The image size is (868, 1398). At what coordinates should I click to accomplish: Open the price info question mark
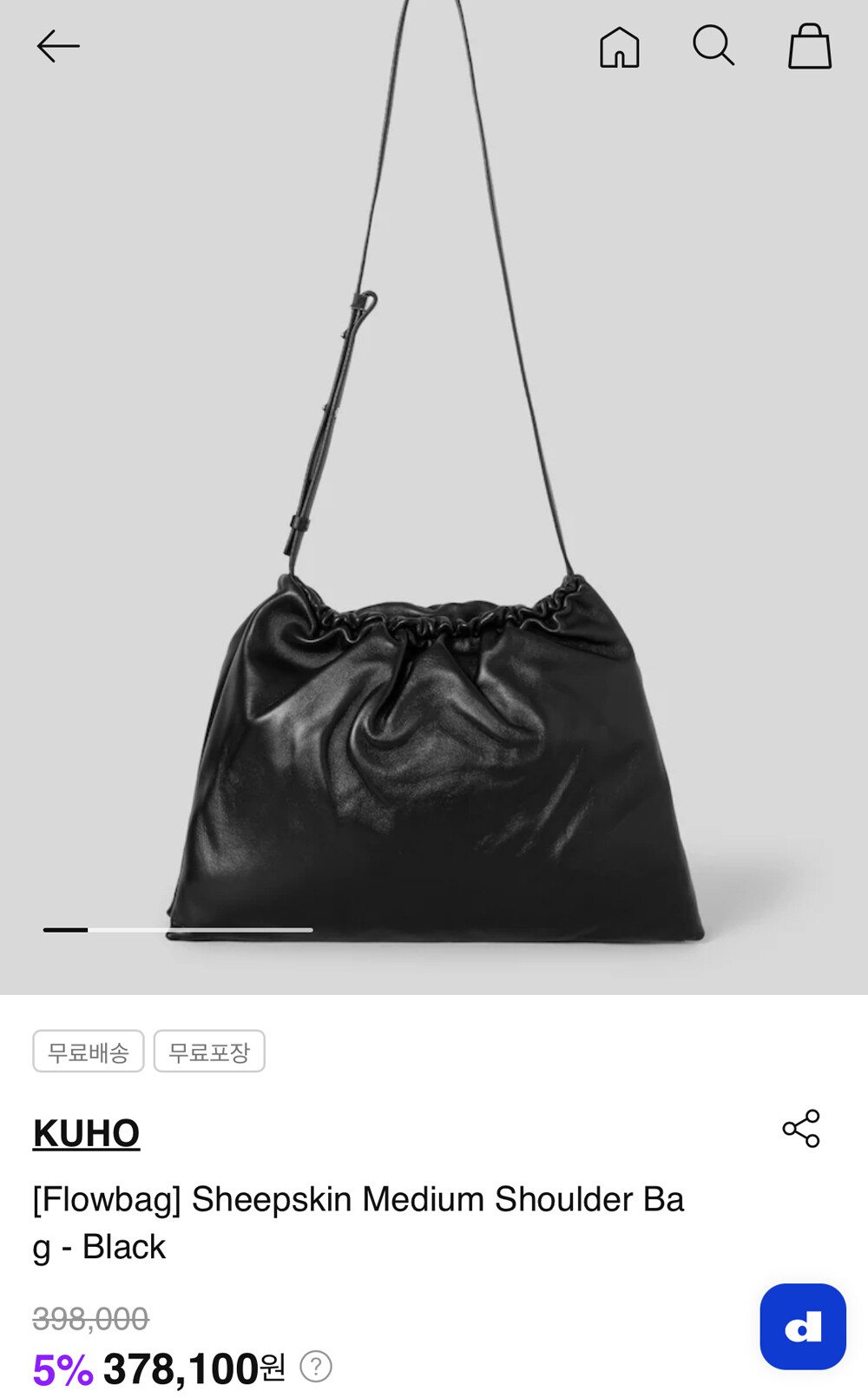[316, 1366]
